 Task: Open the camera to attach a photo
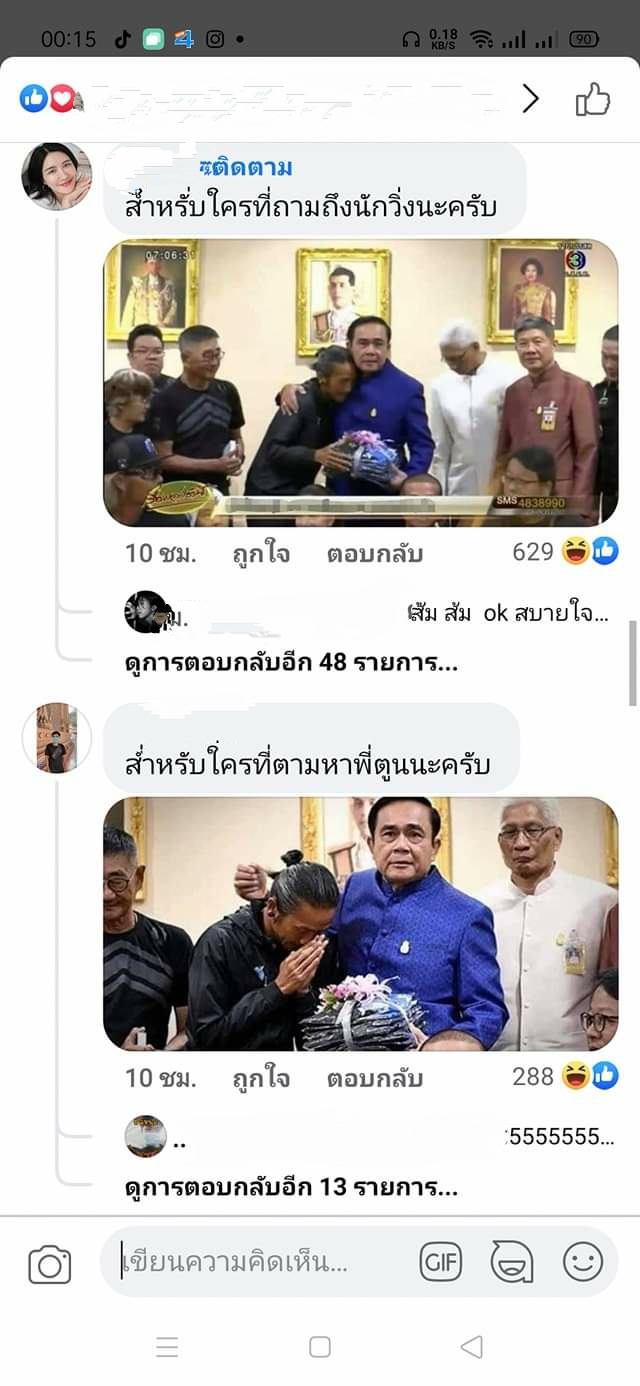[49, 1264]
